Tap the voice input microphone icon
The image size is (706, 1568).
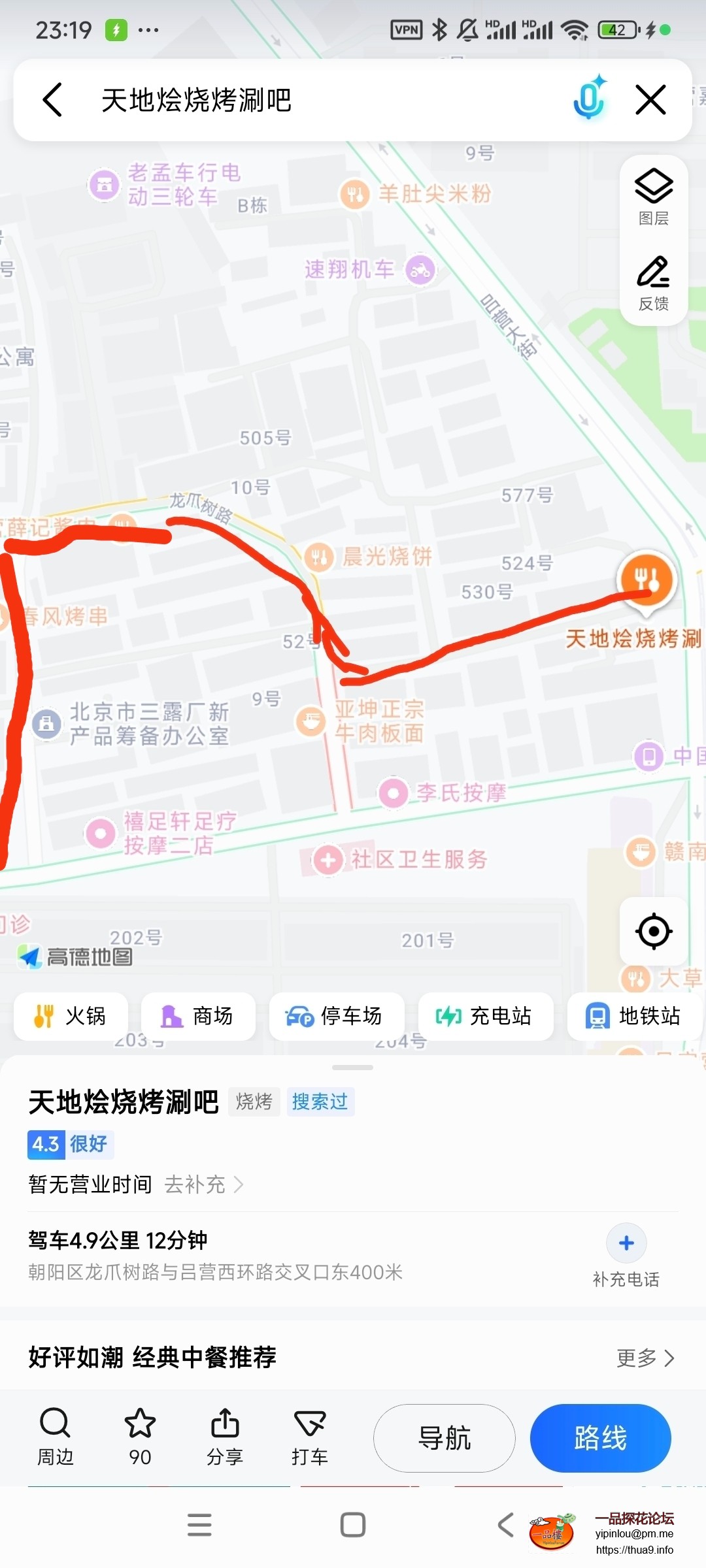tap(589, 100)
